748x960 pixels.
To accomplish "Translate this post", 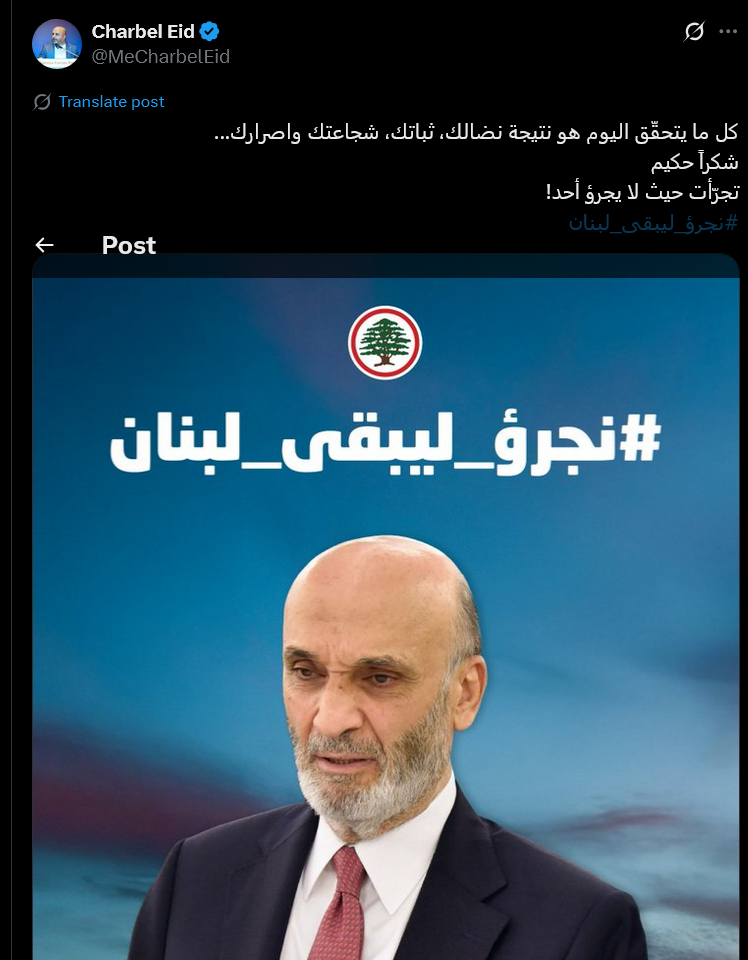I will [111, 102].
